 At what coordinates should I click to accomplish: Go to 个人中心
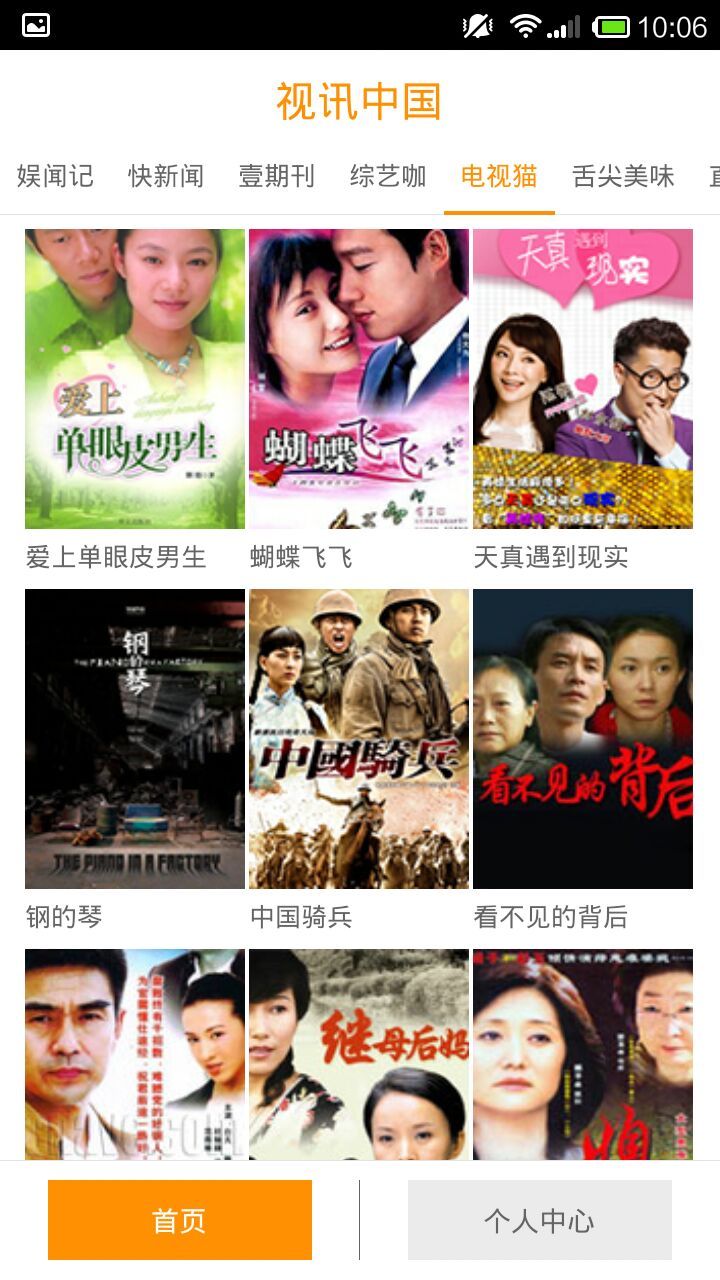coord(540,1220)
